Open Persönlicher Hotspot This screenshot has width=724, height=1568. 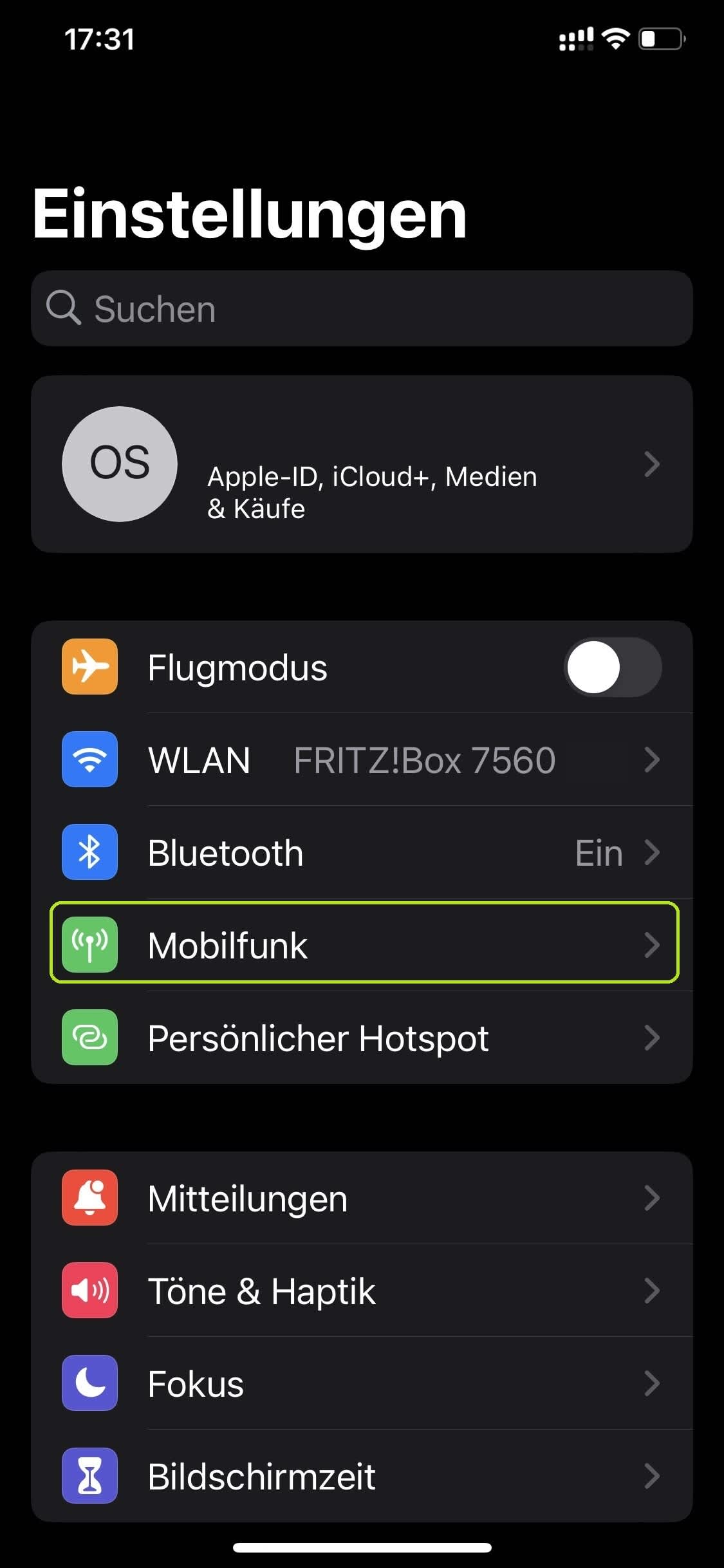[x=362, y=1038]
